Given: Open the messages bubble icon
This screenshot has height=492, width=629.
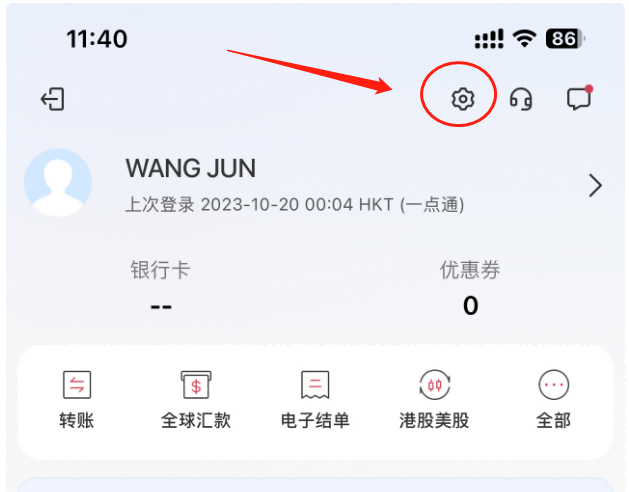Looking at the screenshot, I should 579,98.
